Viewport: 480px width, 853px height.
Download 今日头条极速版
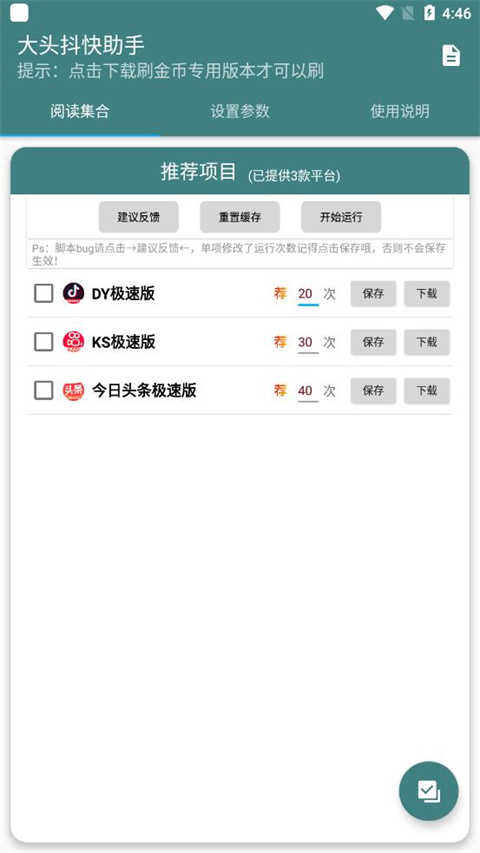[427, 391]
